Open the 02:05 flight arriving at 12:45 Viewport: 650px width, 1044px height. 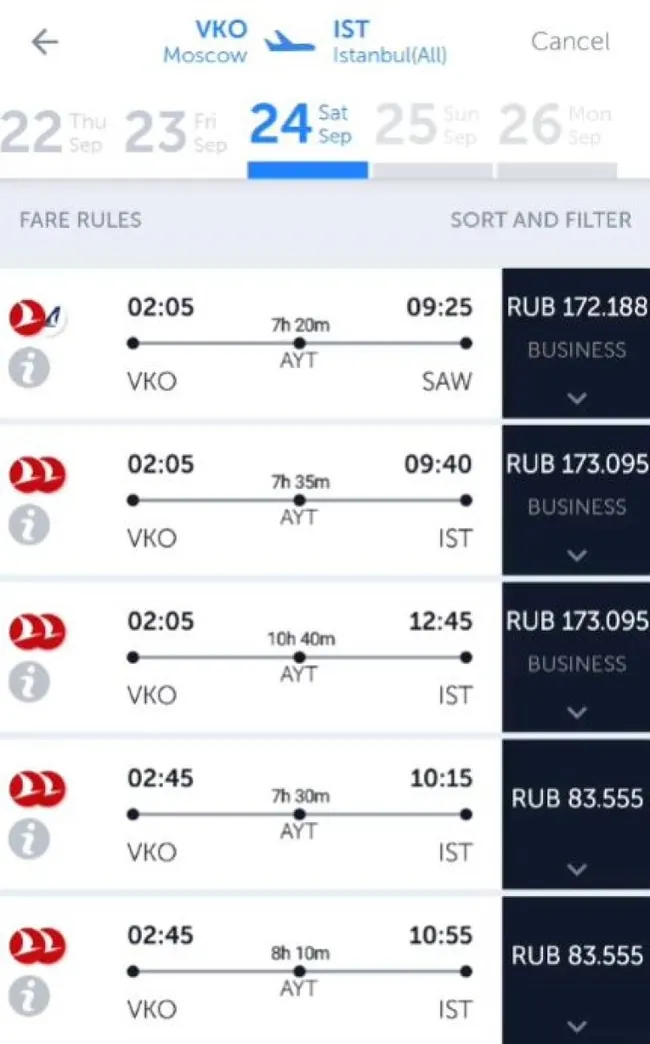pyautogui.click(x=299, y=657)
